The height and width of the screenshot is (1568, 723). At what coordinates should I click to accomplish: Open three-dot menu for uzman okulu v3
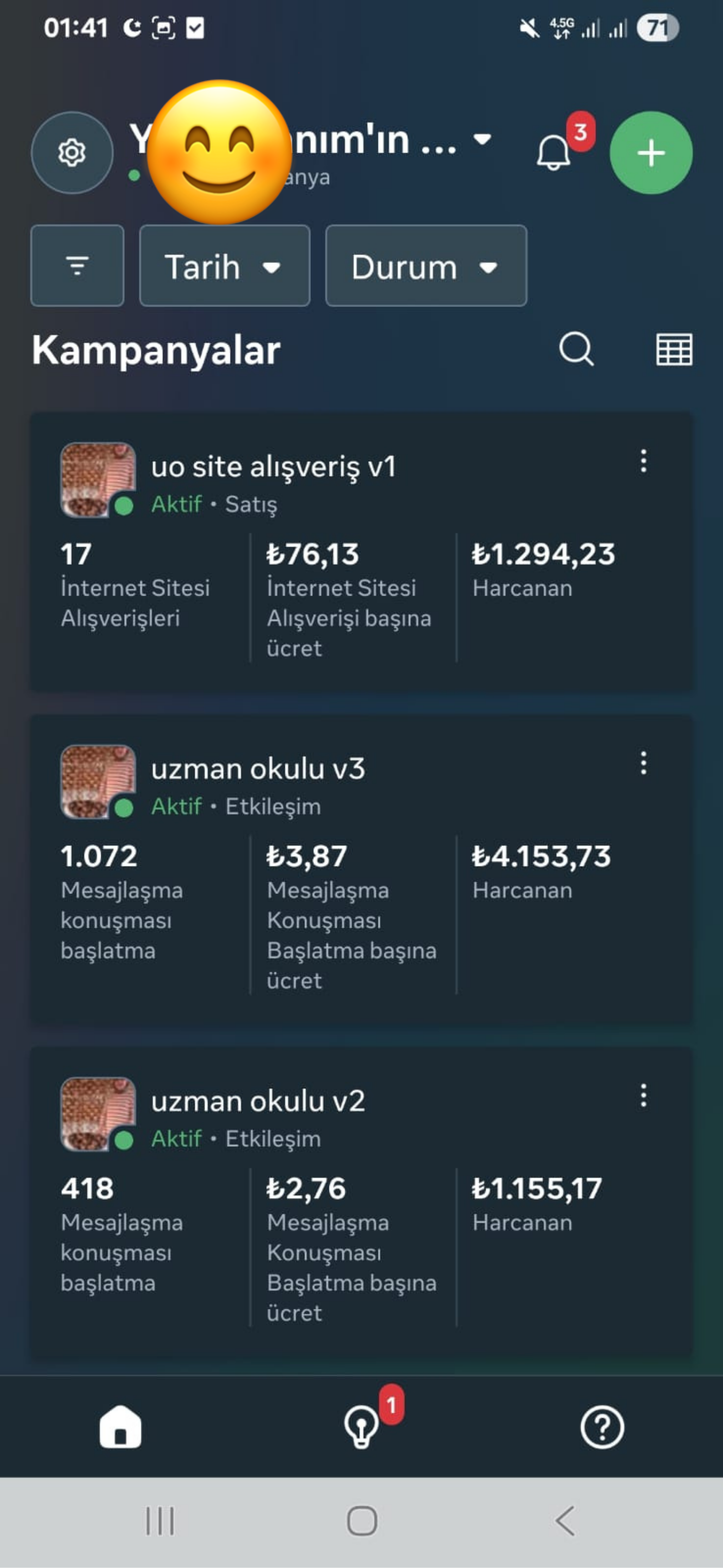(643, 765)
